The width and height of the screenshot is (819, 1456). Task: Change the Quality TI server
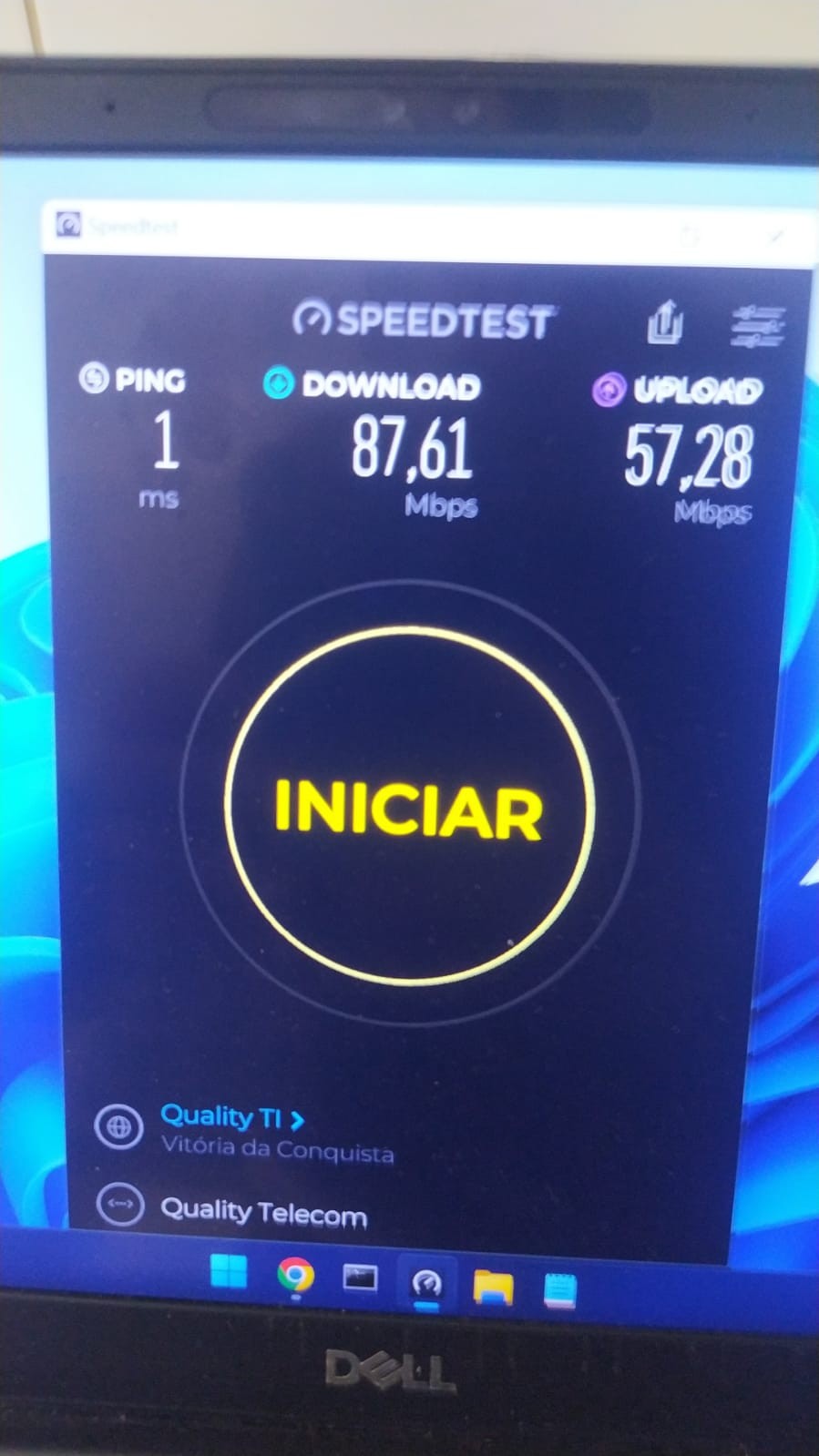231,1117
